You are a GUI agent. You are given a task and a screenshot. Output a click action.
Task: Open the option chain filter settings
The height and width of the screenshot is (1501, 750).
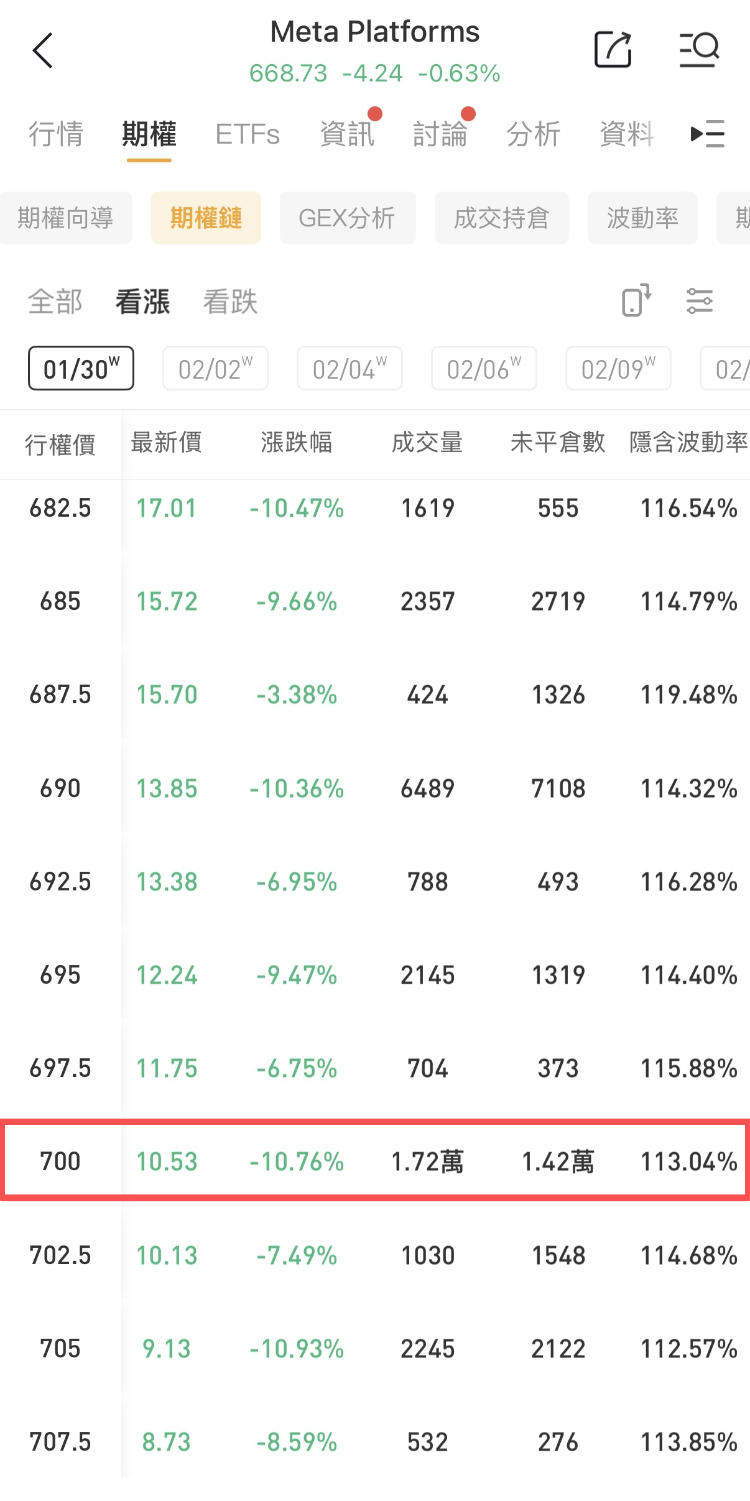tap(700, 300)
